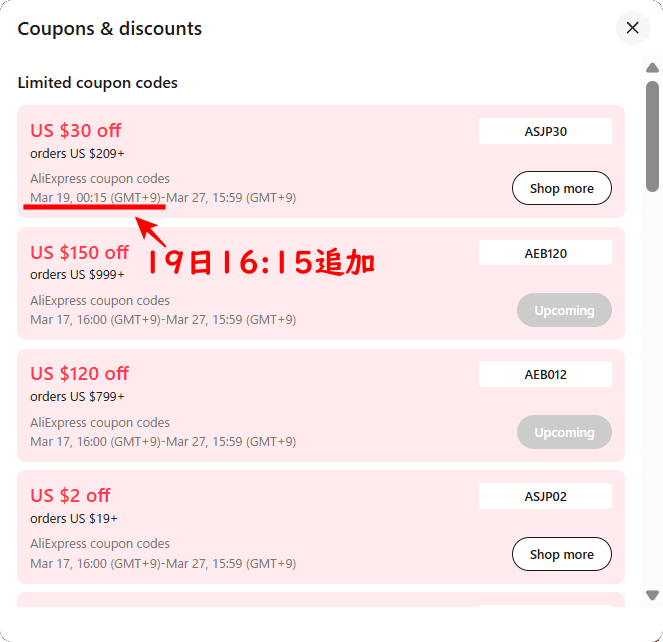
Task: Close the Coupons & discounts dialog
Action: coord(632,28)
